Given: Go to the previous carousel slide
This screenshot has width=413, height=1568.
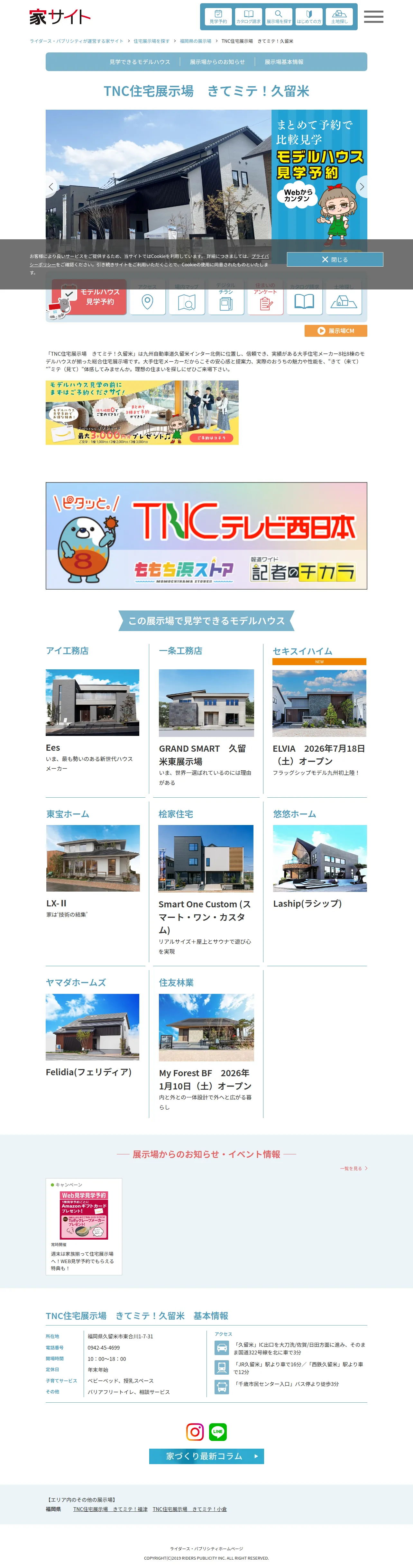Looking at the screenshot, I should click(51, 187).
